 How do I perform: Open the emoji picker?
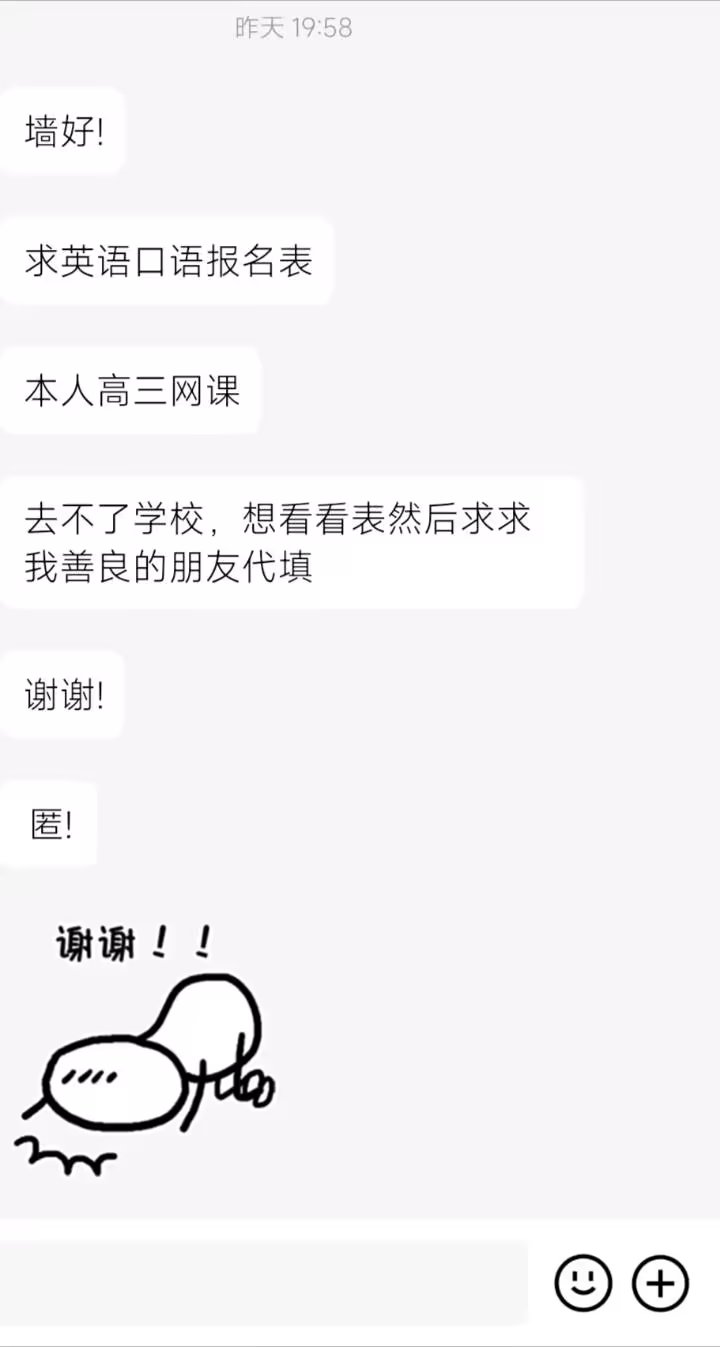[583, 1282]
